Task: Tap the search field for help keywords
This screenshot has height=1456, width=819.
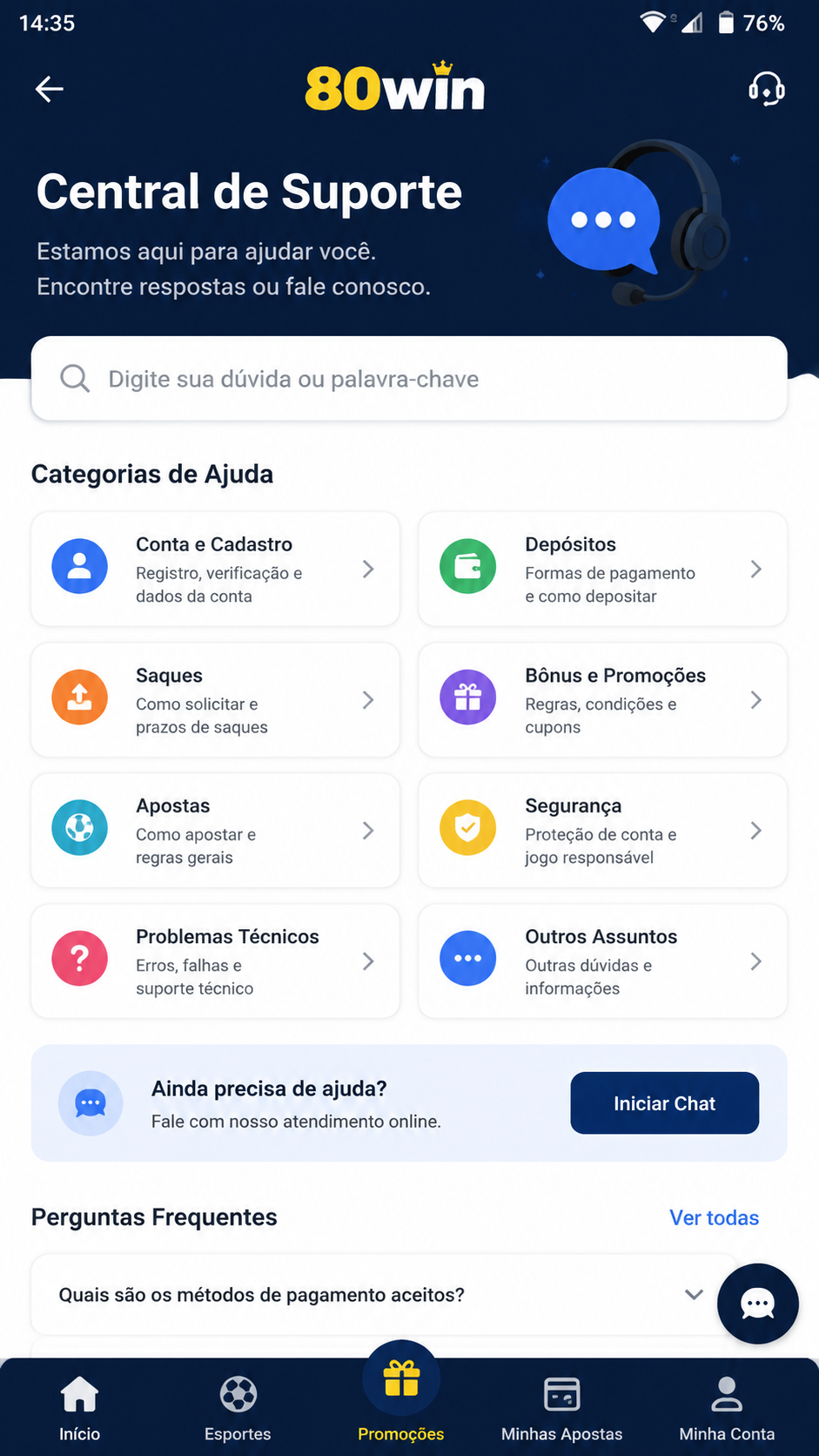Action: (x=409, y=379)
